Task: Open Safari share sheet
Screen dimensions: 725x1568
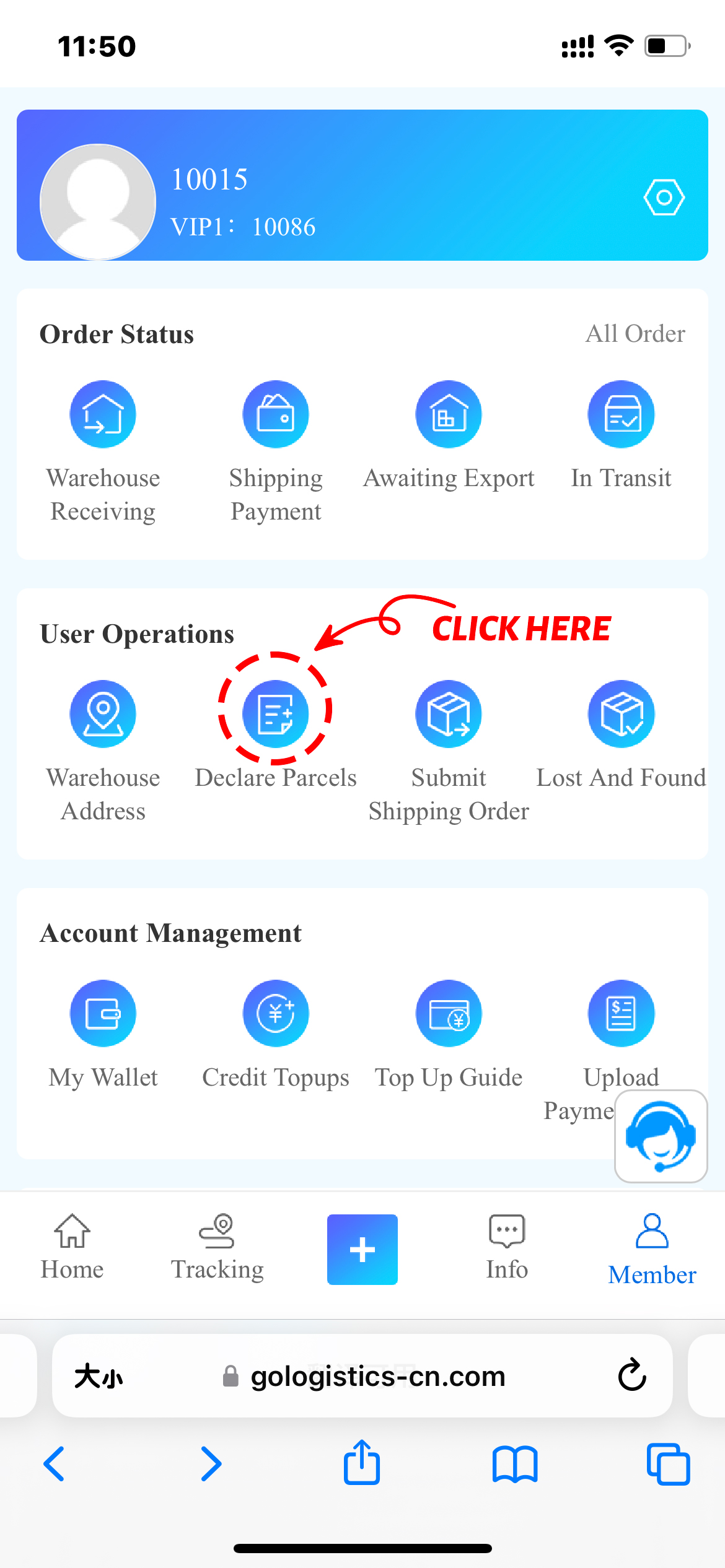Action: click(362, 1463)
